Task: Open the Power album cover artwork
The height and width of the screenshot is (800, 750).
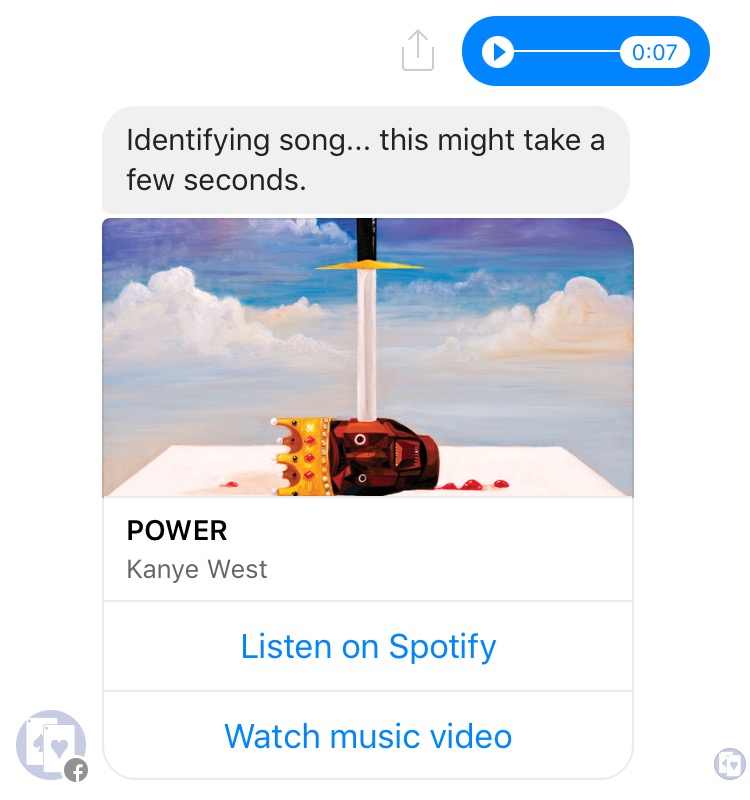Action: pyautogui.click(x=368, y=356)
